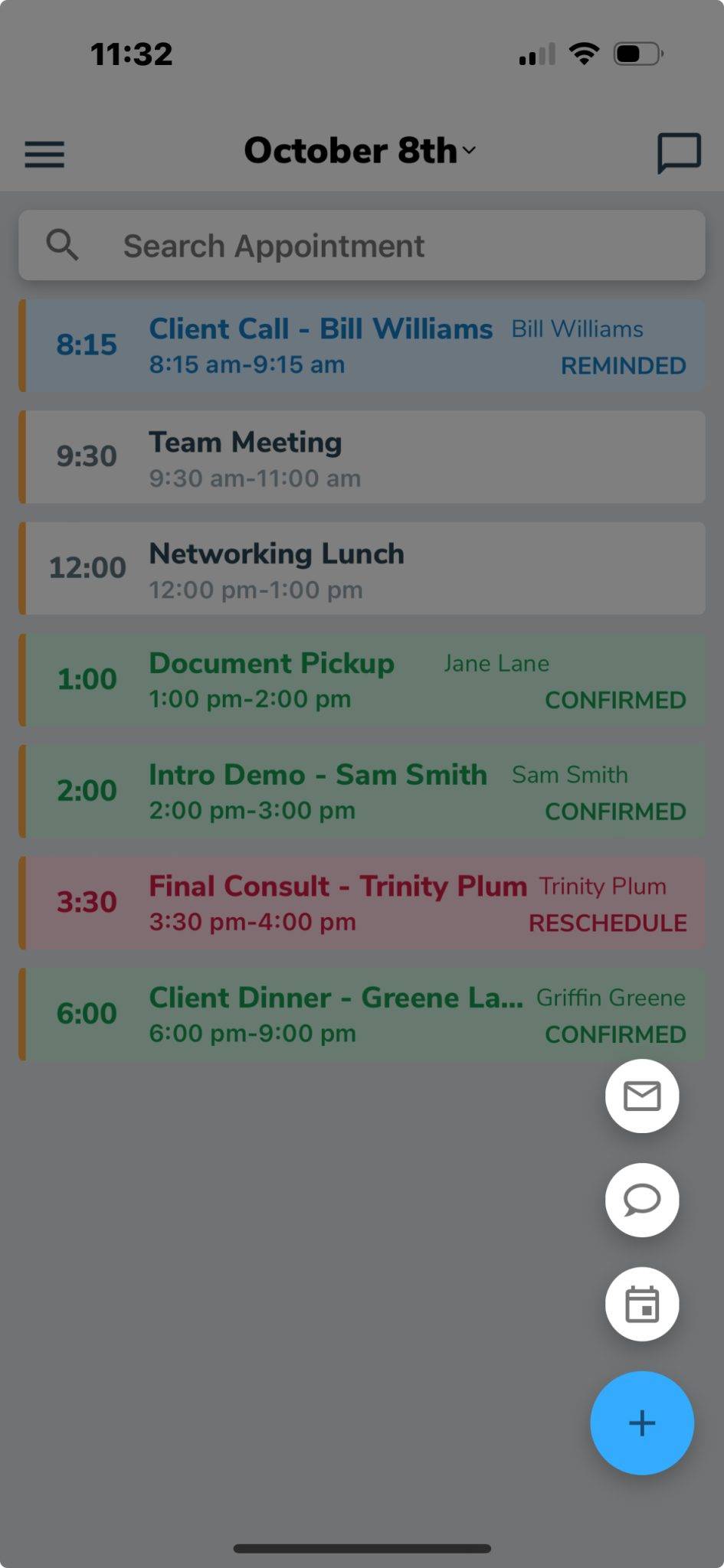Expand the October 8th date selector

[359, 151]
